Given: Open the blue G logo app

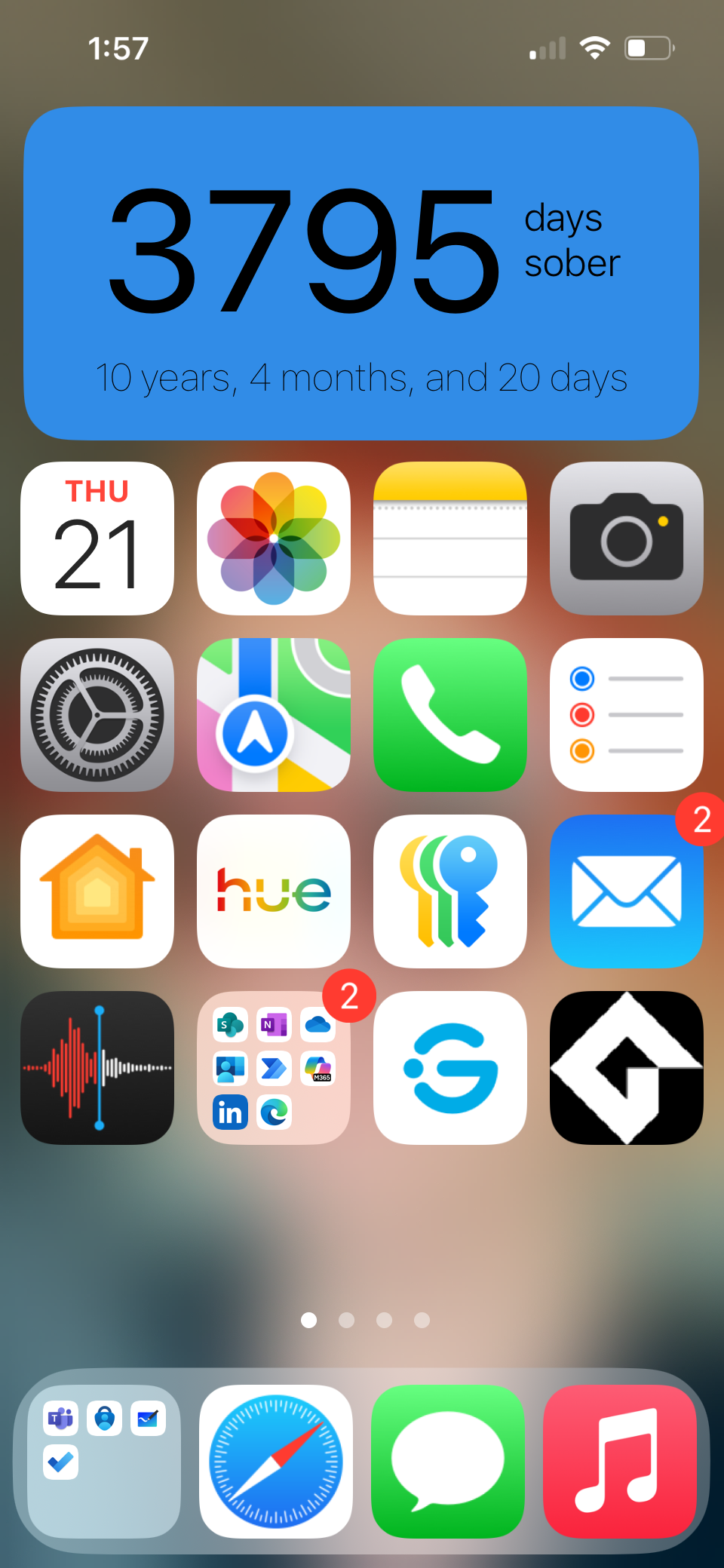Looking at the screenshot, I should coord(450,1068).
